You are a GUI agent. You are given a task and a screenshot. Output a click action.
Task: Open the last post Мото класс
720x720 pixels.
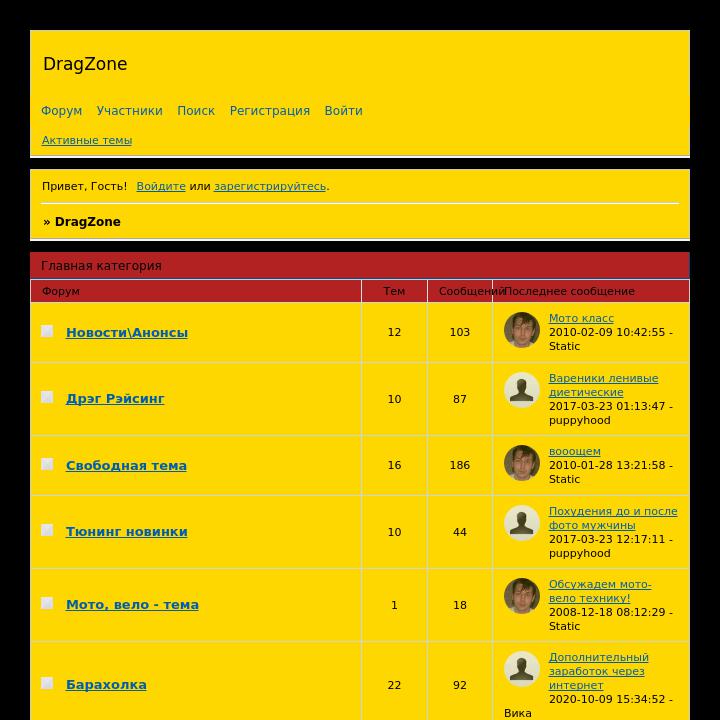(581, 319)
